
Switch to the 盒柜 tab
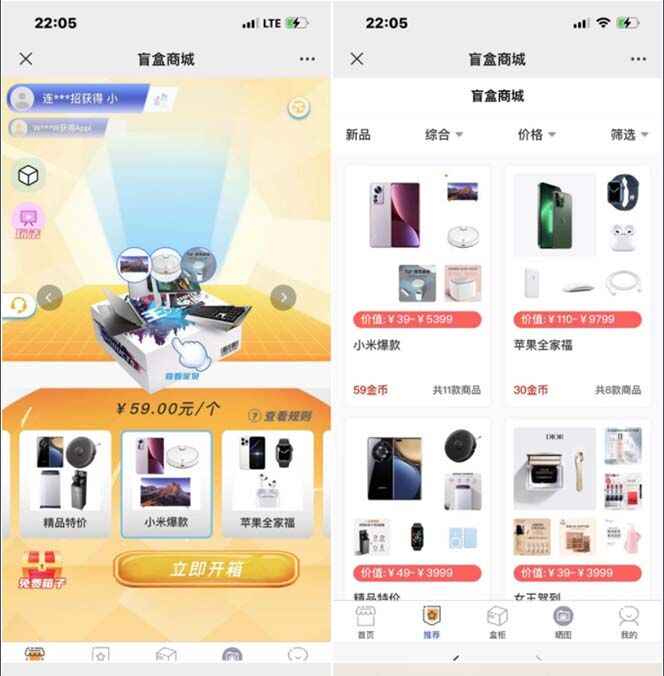497,622
